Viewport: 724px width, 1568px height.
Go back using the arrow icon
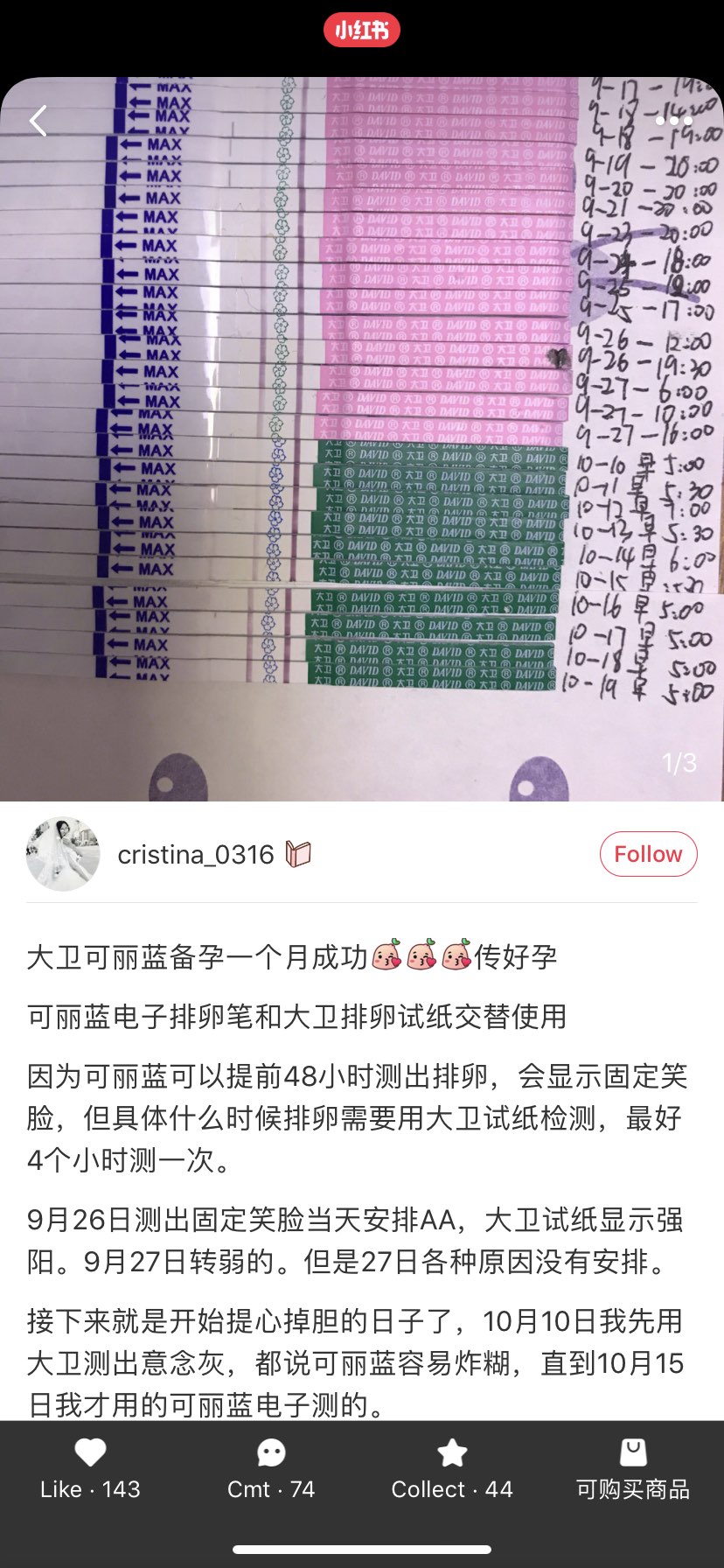tap(38, 121)
